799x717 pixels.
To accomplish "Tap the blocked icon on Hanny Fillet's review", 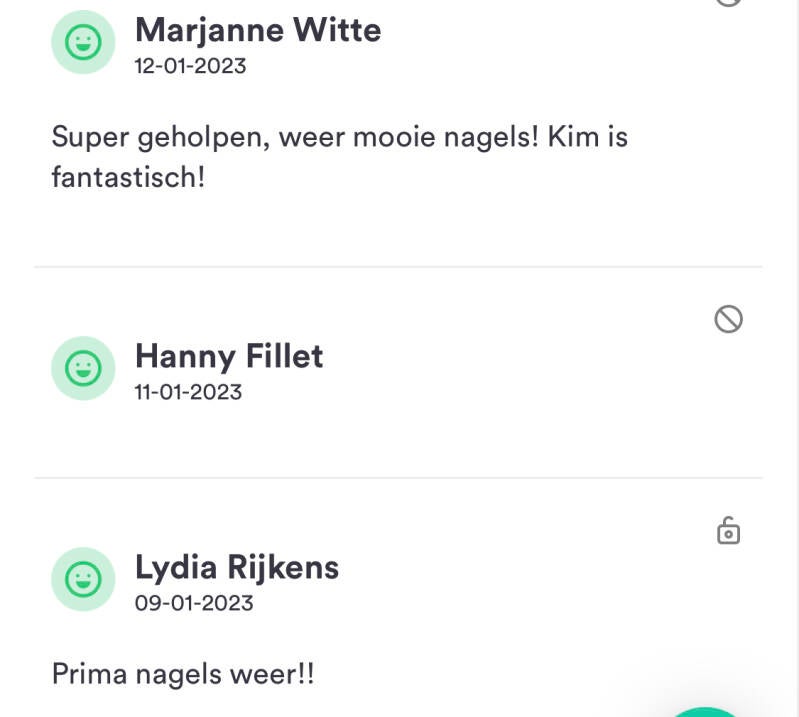I will pos(729,320).
